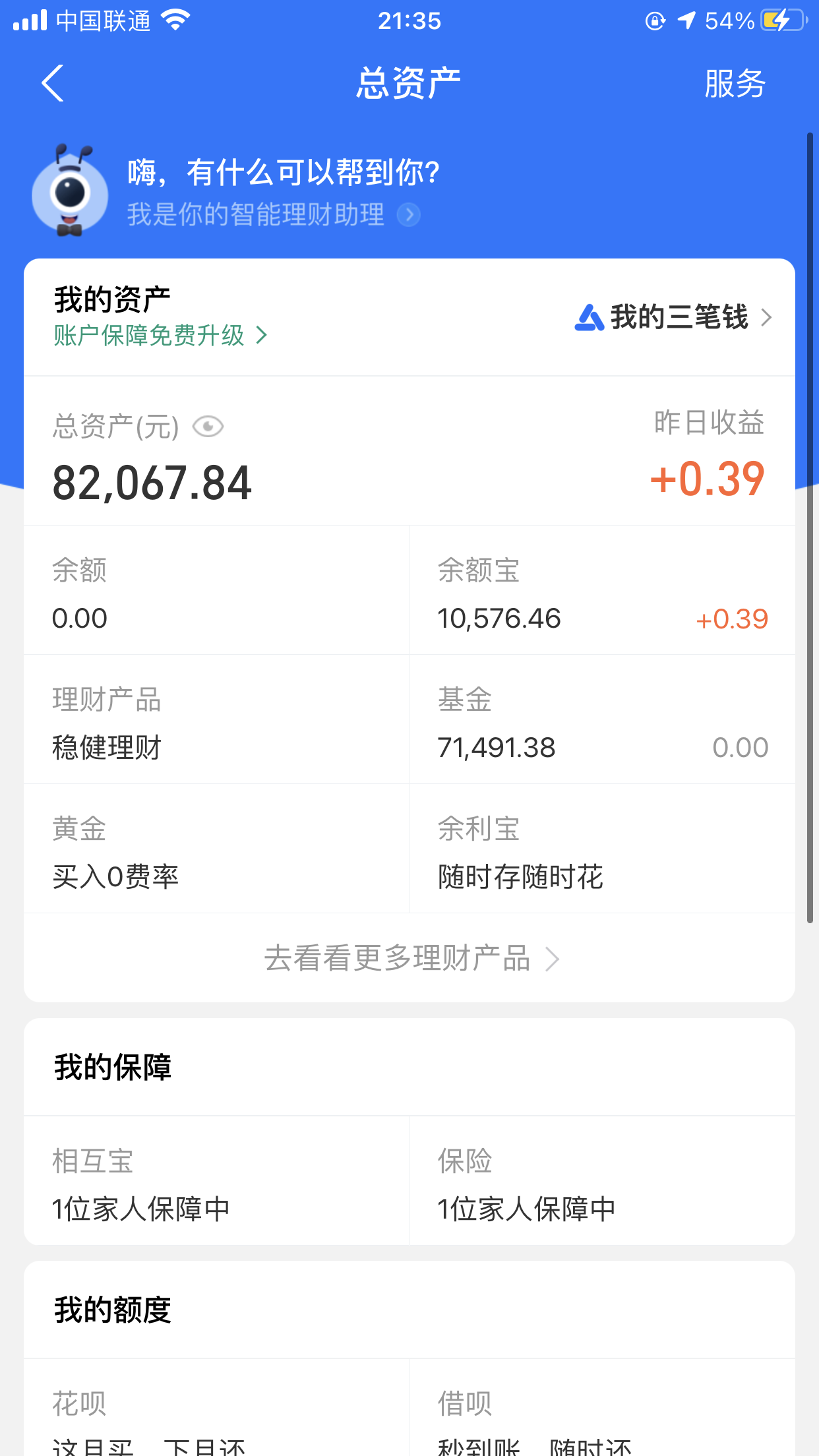
Task: Tap 去看看更多理财产品
Action: (x=410, y=958)
